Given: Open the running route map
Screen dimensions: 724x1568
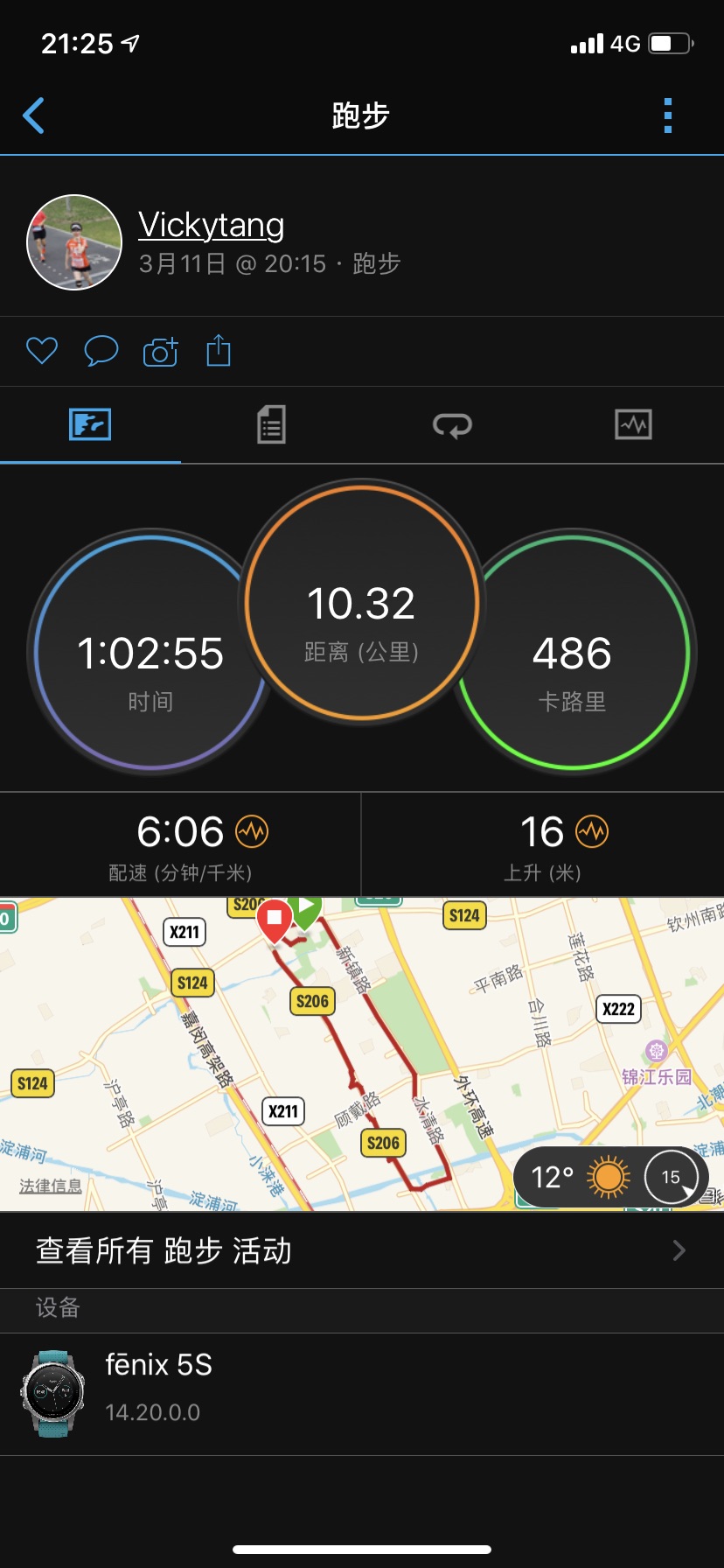Looking at the screenshot, I should (x=362, y=1053).
